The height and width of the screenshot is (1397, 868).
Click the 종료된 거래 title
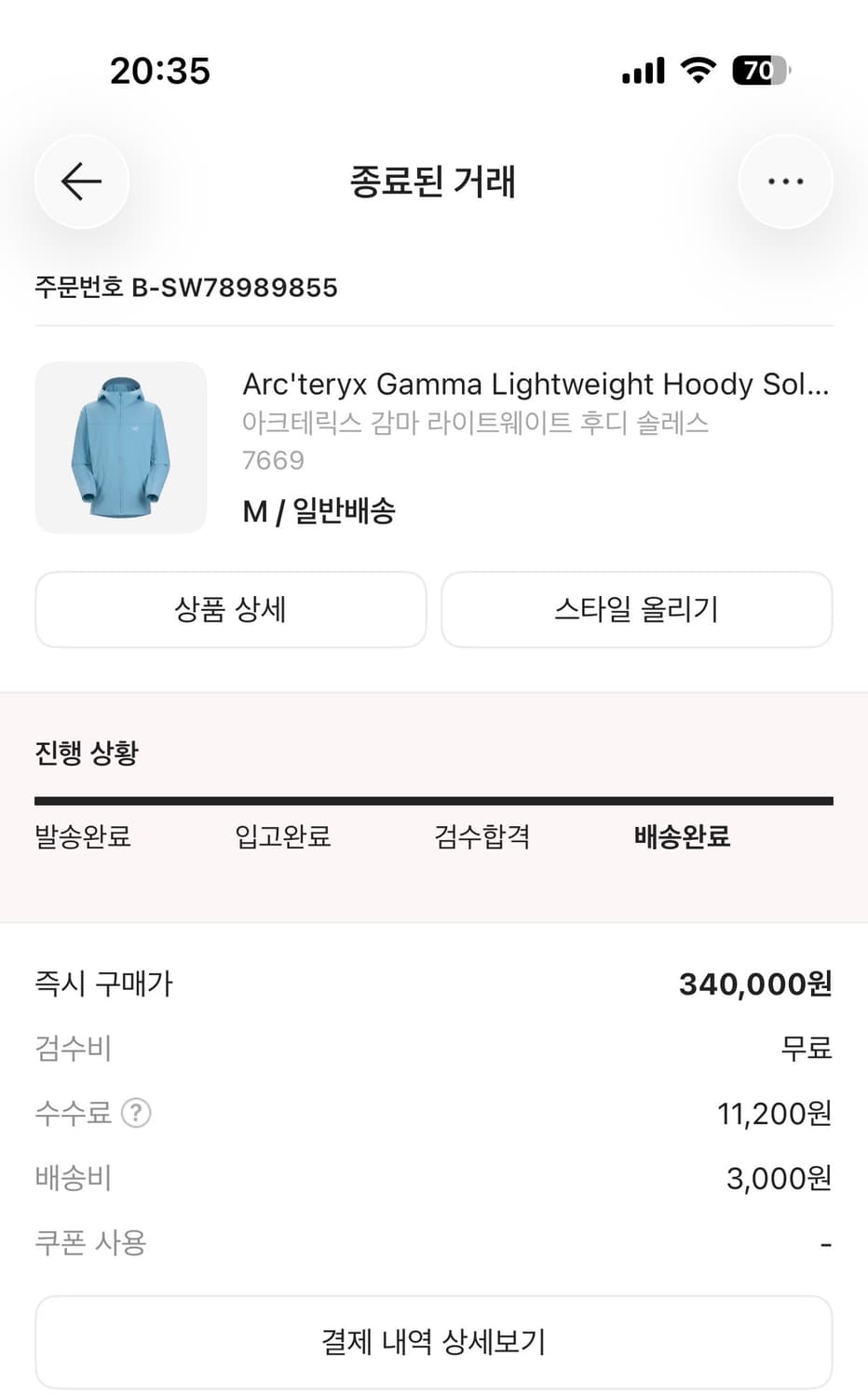tap(433, 182)
